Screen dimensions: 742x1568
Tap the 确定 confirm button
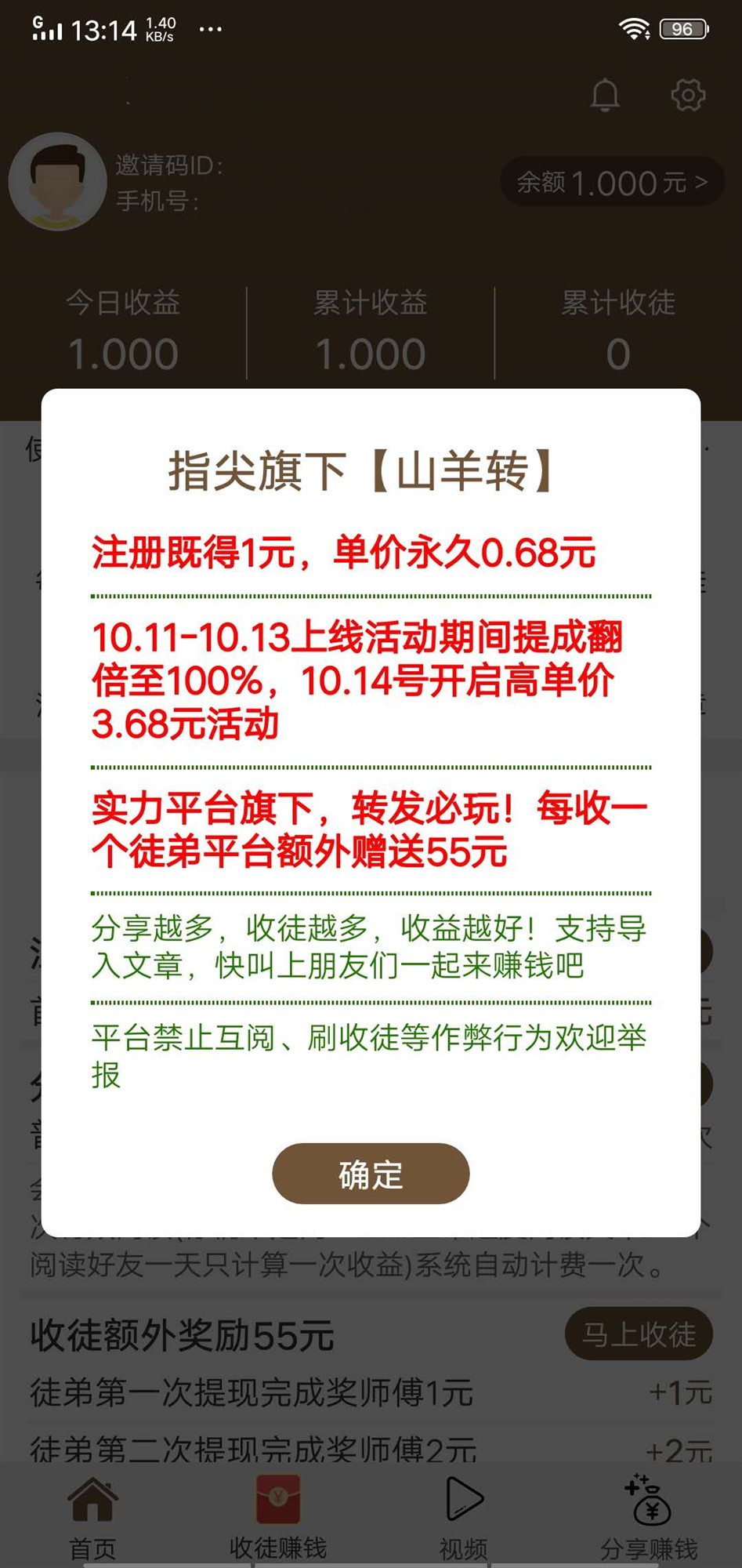(371, 1174)
